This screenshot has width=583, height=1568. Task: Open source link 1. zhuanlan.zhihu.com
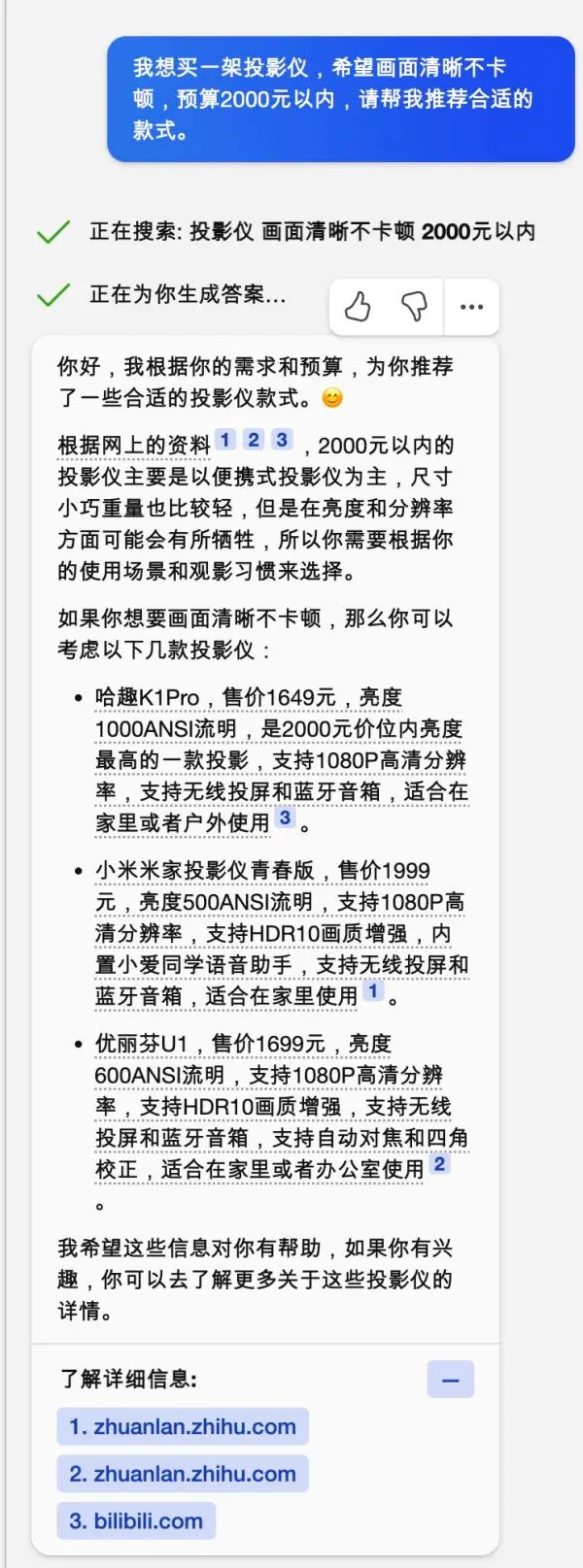tap(183, 1426)
